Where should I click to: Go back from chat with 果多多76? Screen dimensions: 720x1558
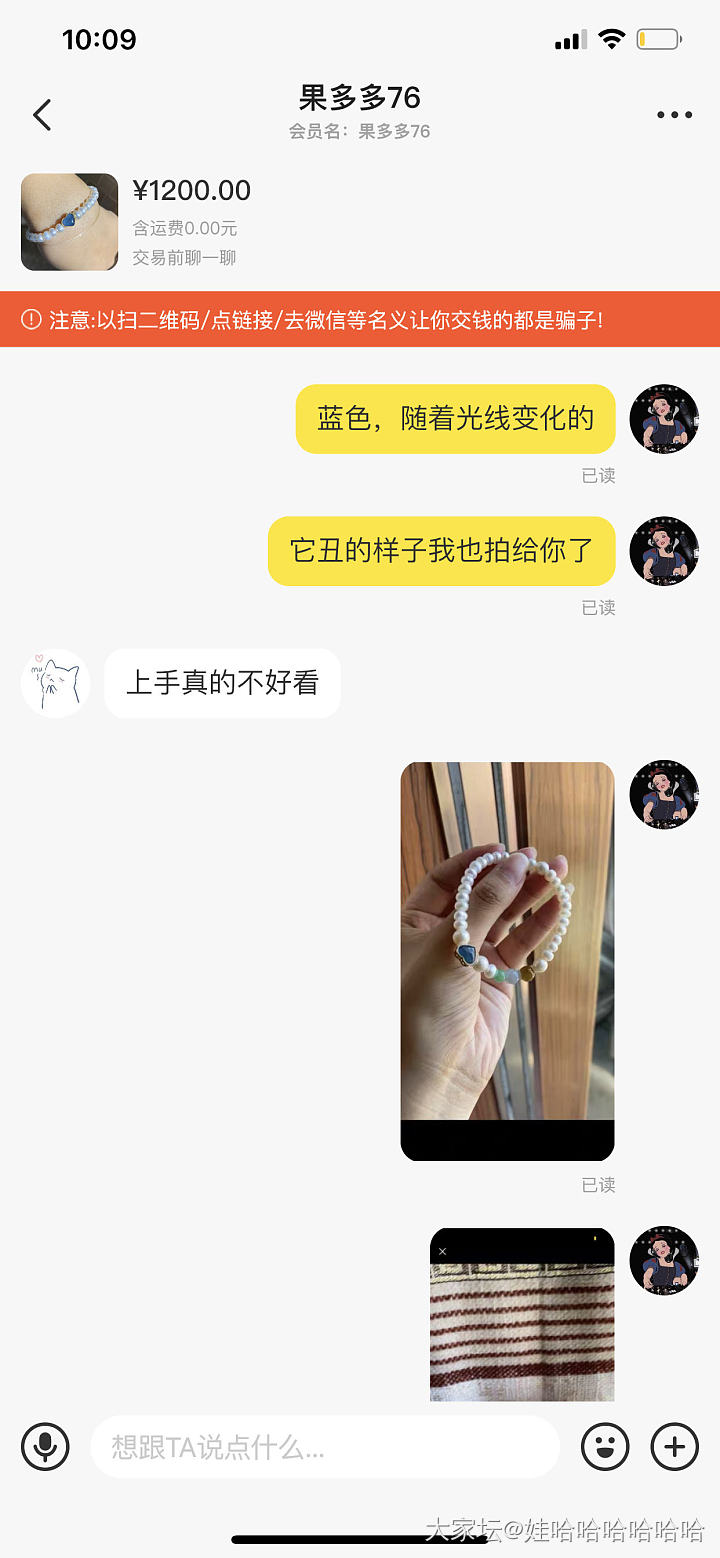(42, 115)
